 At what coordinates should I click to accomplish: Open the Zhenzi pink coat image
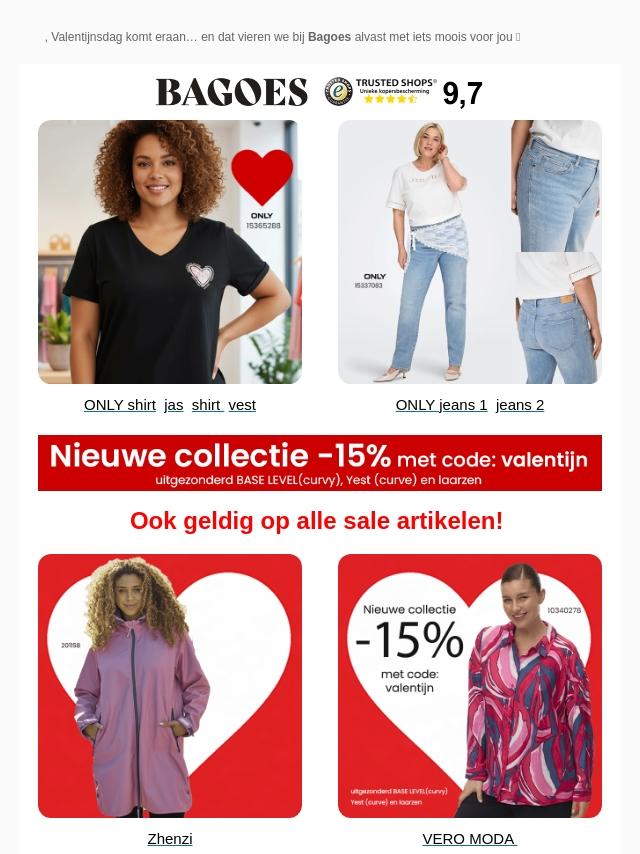click(170, 686)
